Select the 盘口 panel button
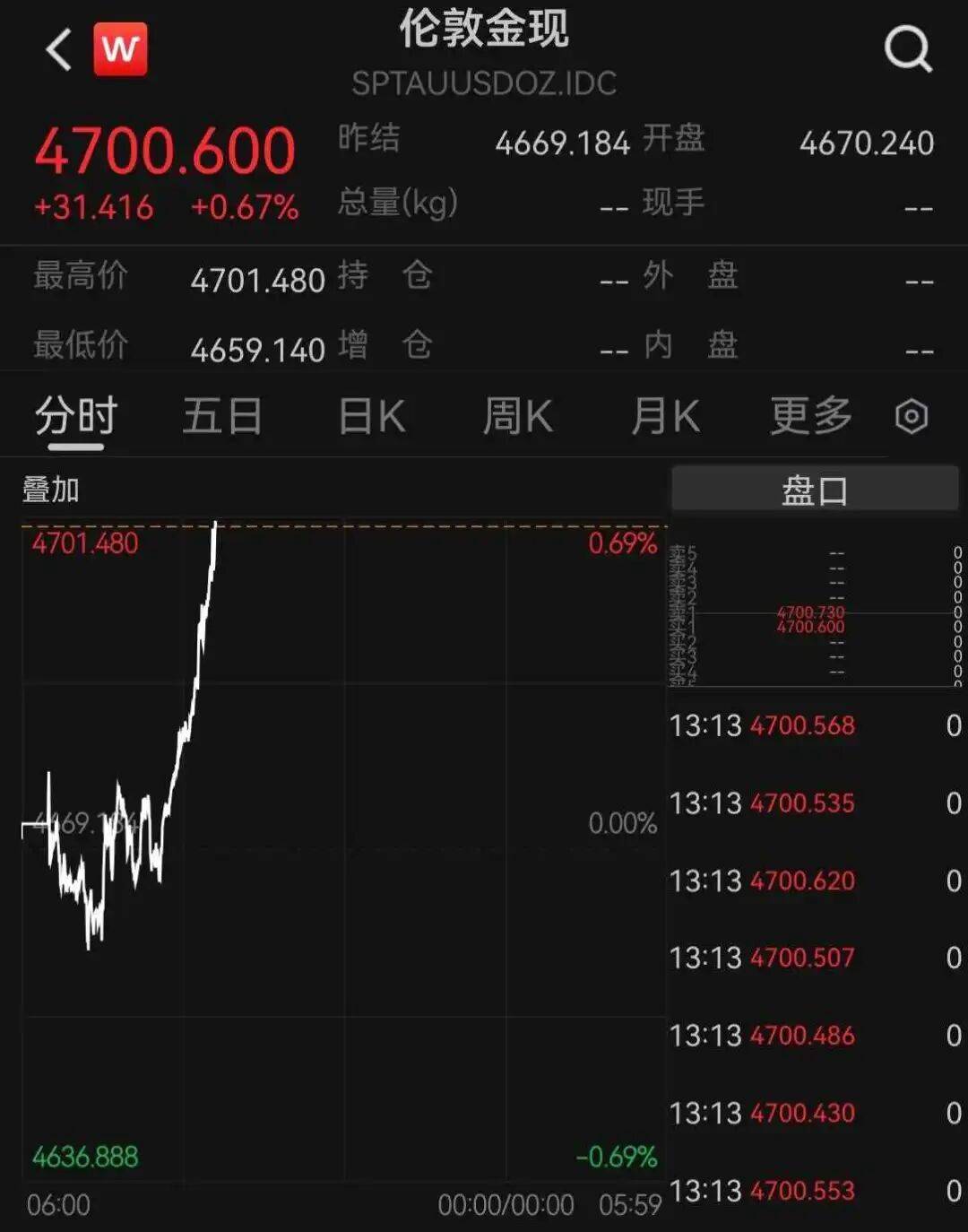The image size is (968, 1232). point(814,490)
